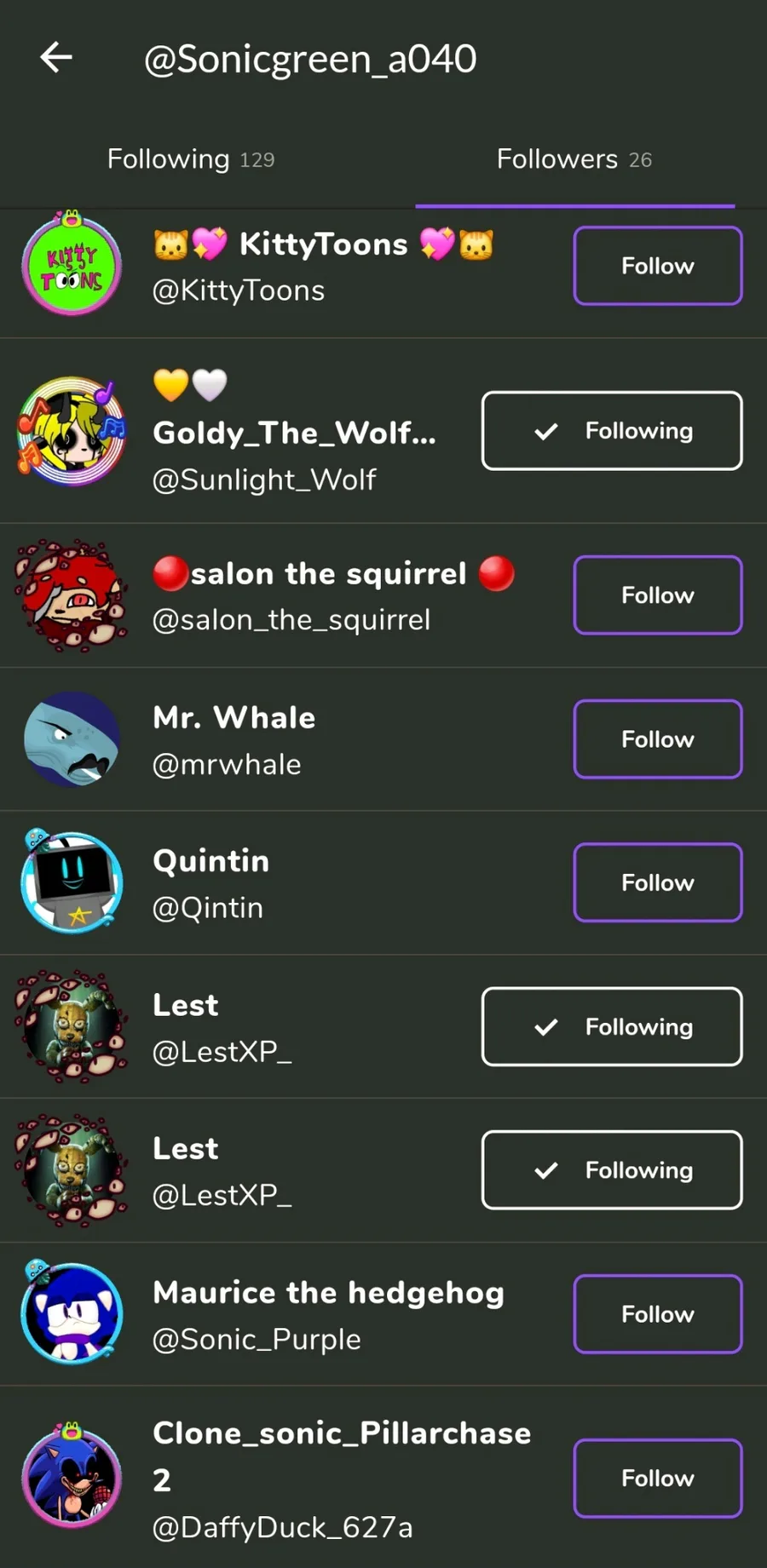Follow salon the squirrel

pos(657,595)
